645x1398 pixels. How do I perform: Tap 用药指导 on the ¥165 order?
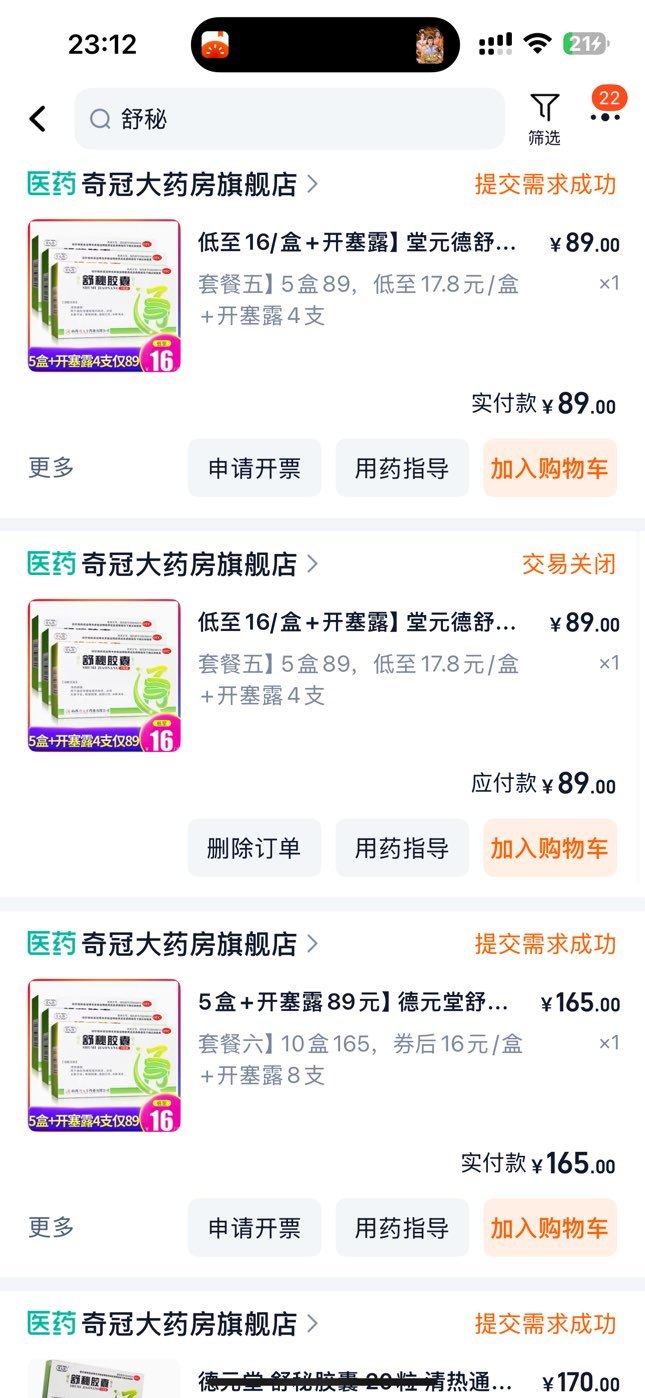click(402, 1228)
